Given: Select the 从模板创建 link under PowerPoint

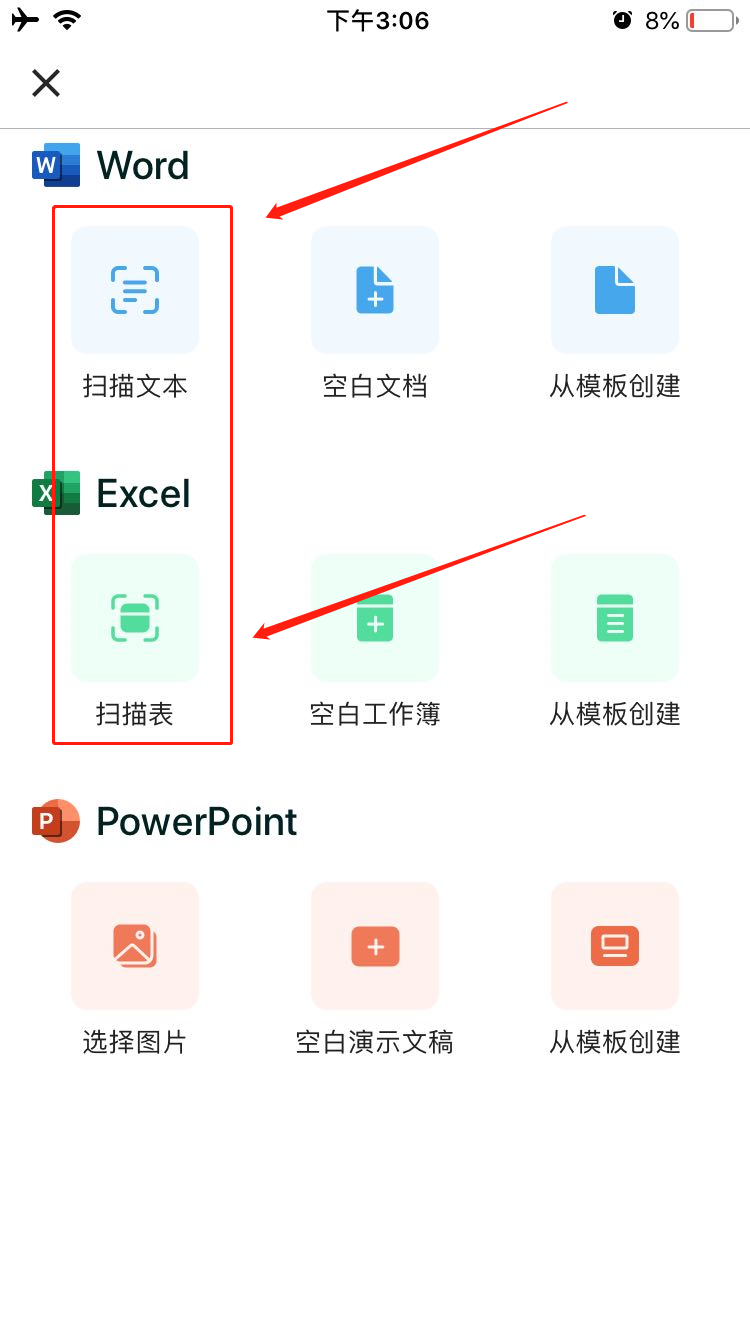Looking at the screenshot, I should (614, 1042).
